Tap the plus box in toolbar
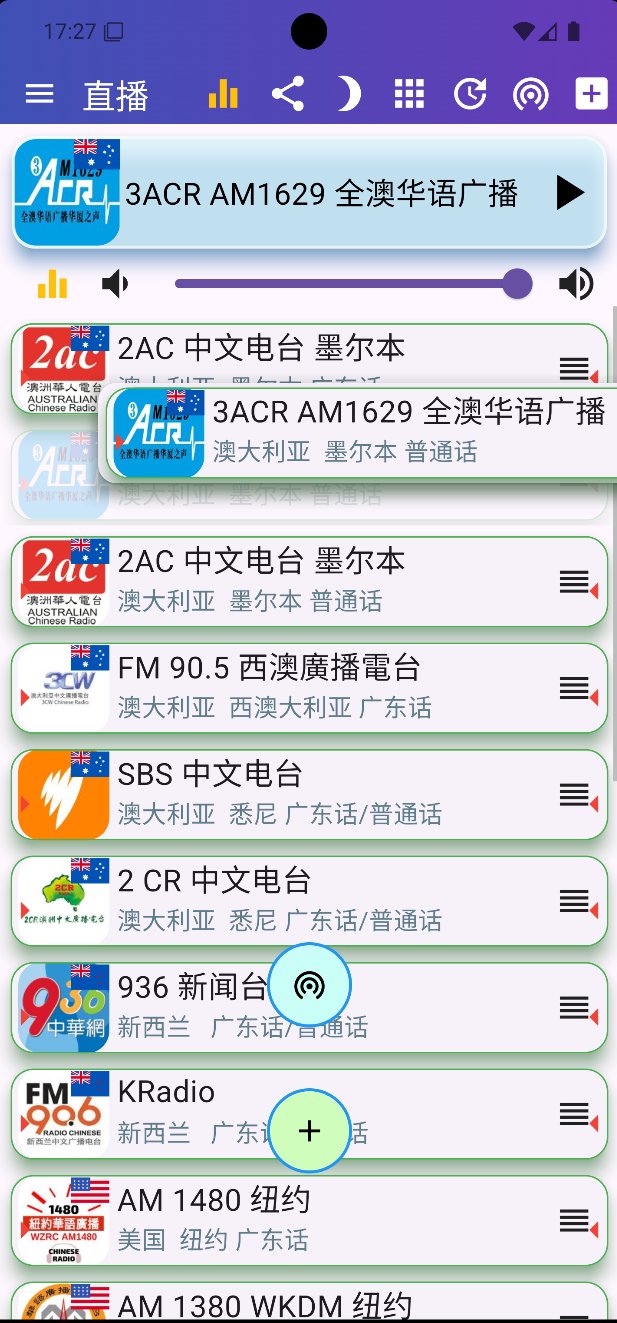The width and height of the screenshot is (617, 1323). pos(591,94)
